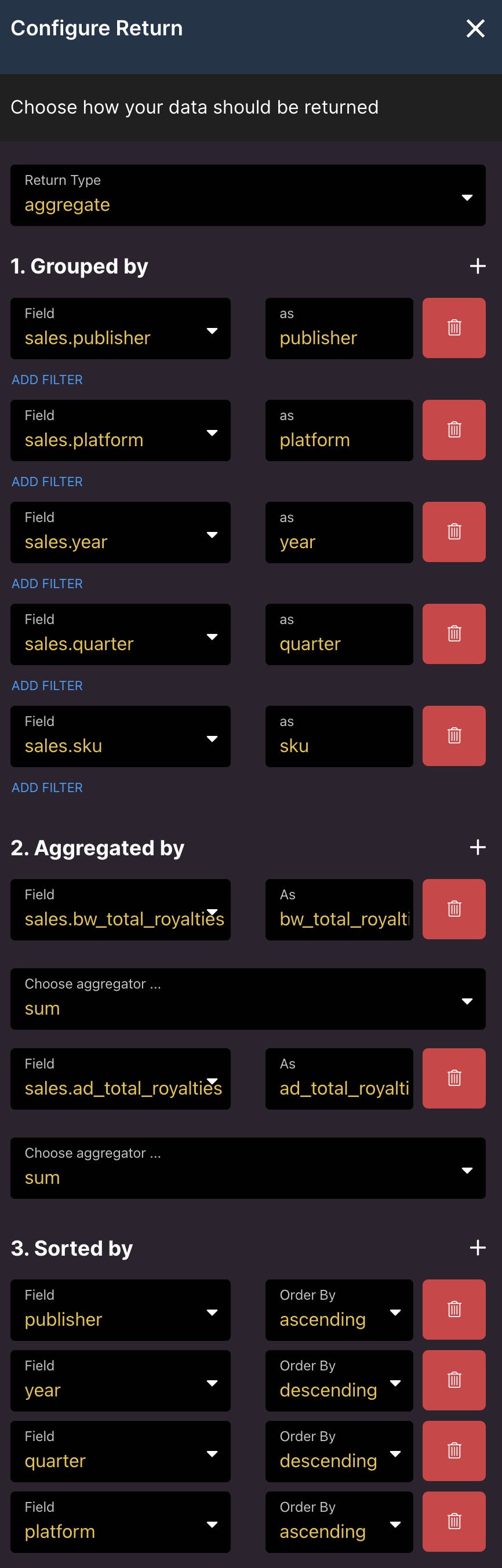
Task: Add a new Aggregated by field
Action: (x=478, y=847)
